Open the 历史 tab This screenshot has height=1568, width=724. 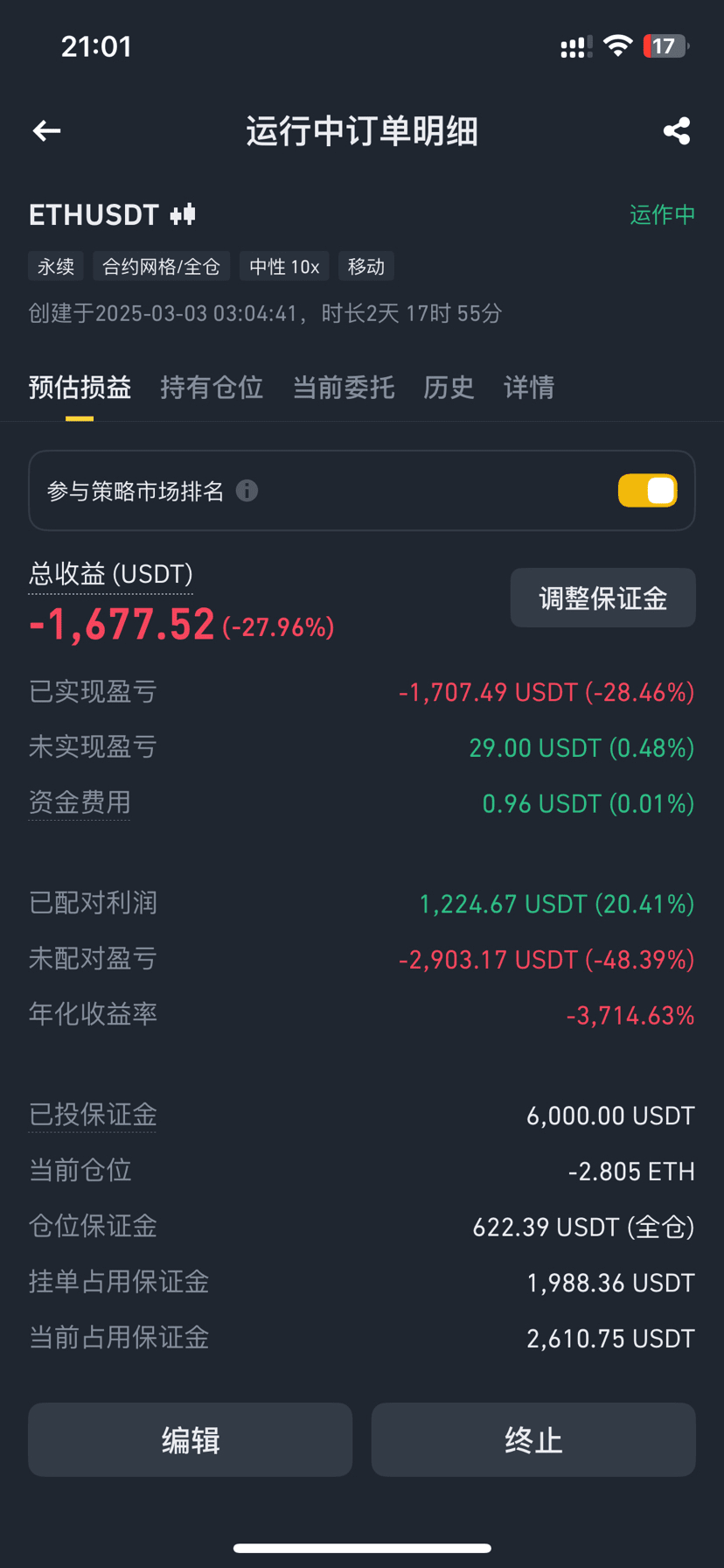tap(449, 387)
